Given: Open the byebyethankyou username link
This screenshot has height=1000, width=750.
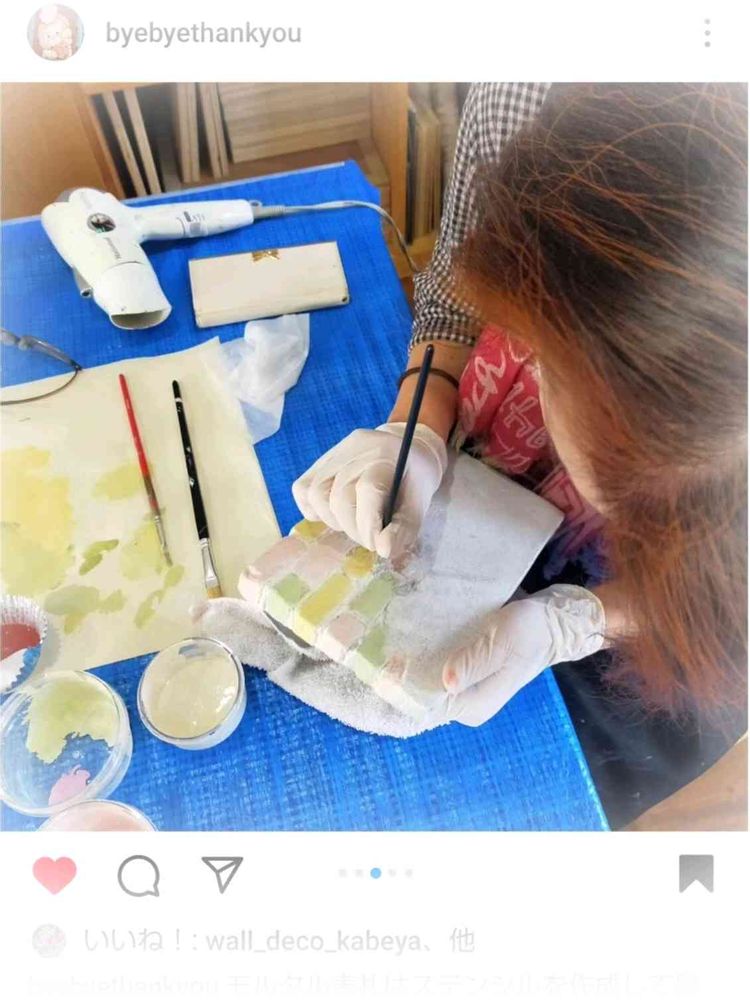Looking at the screenshot, I should (x=203, y=34).
